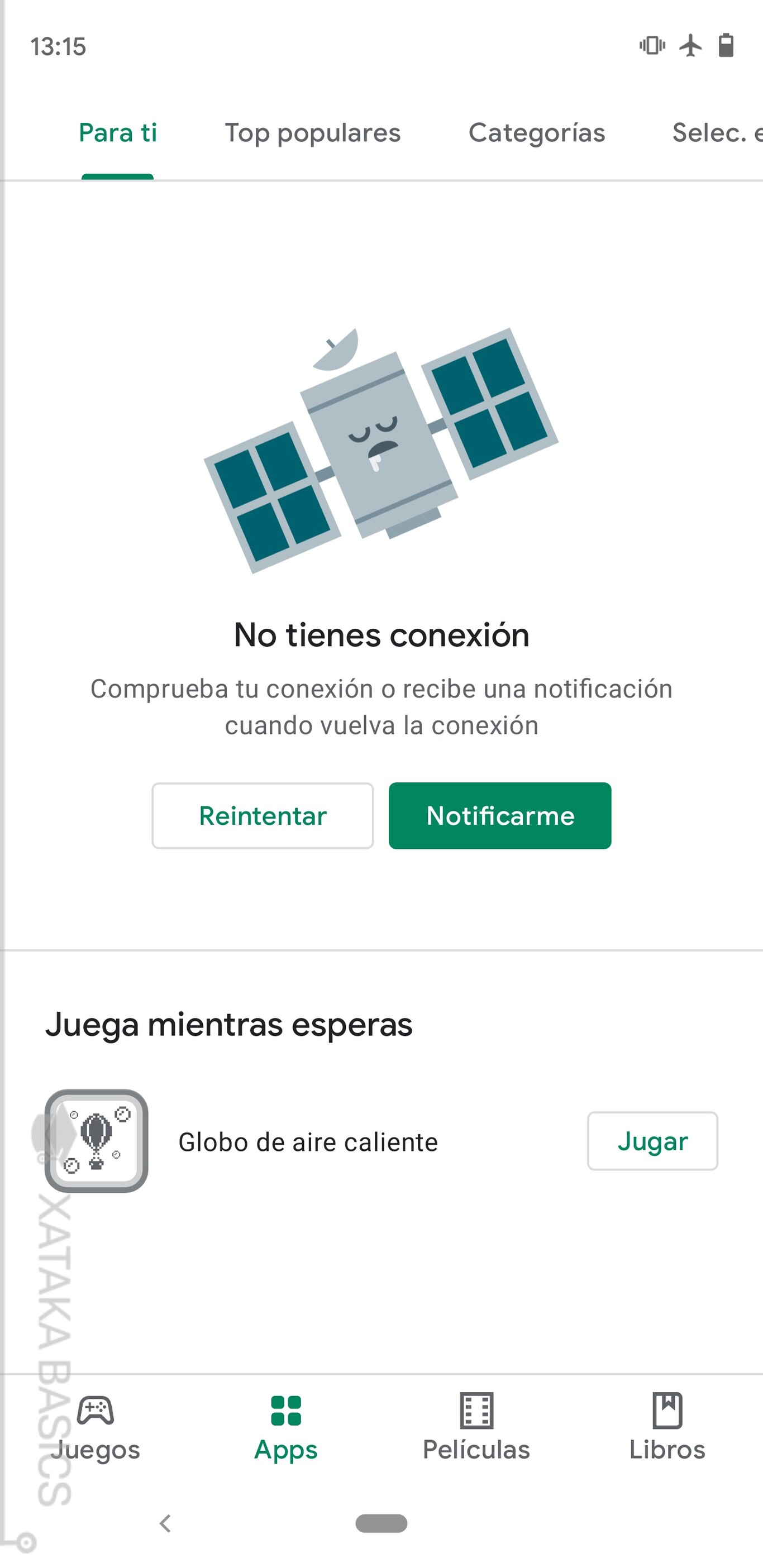Select the Apps section in bottom navigation
This screenshot has width=763, height=1568.
pos(285,1427)
